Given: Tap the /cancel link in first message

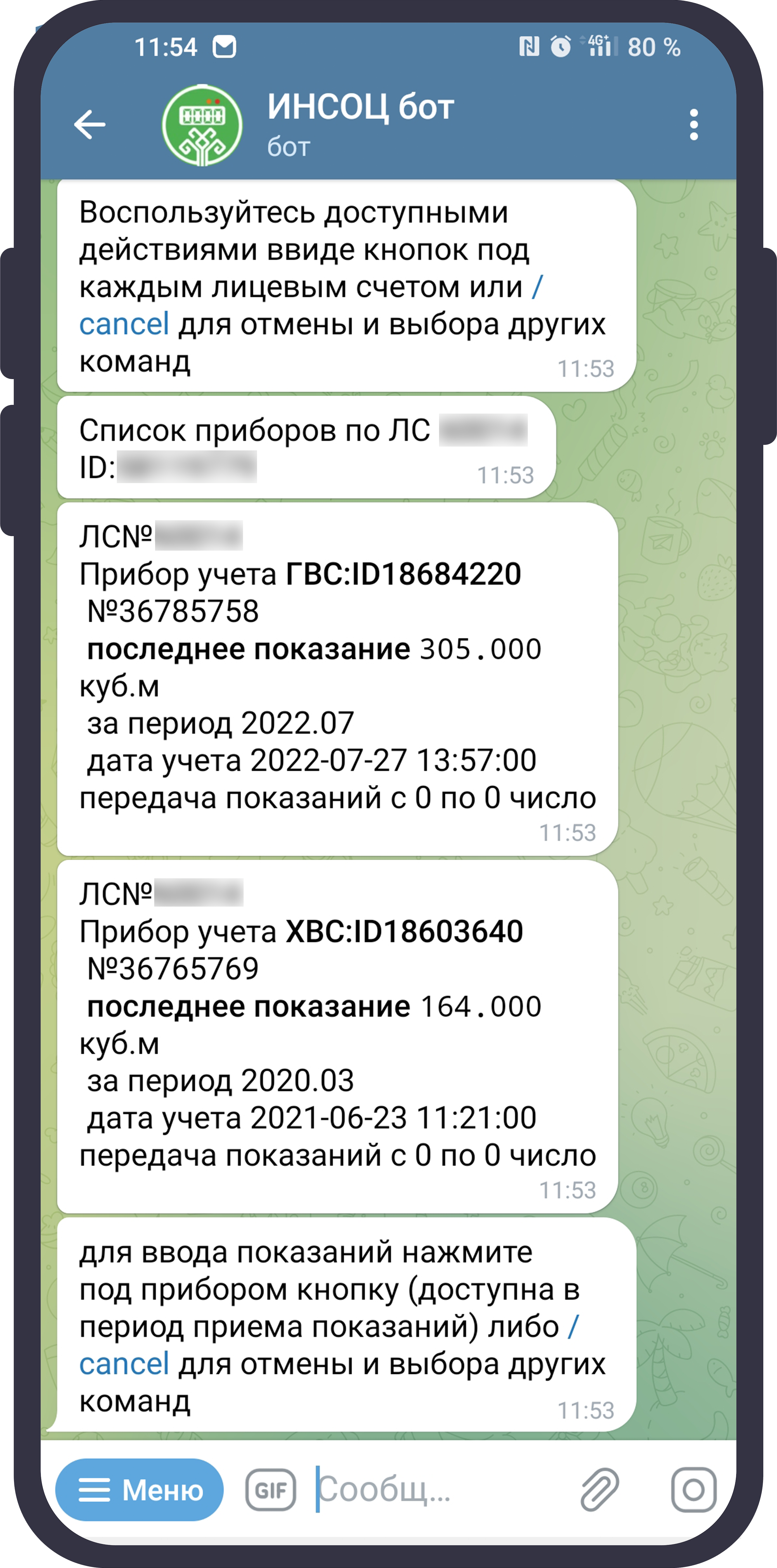Looking at the screenshot, I should pos(124,324).
